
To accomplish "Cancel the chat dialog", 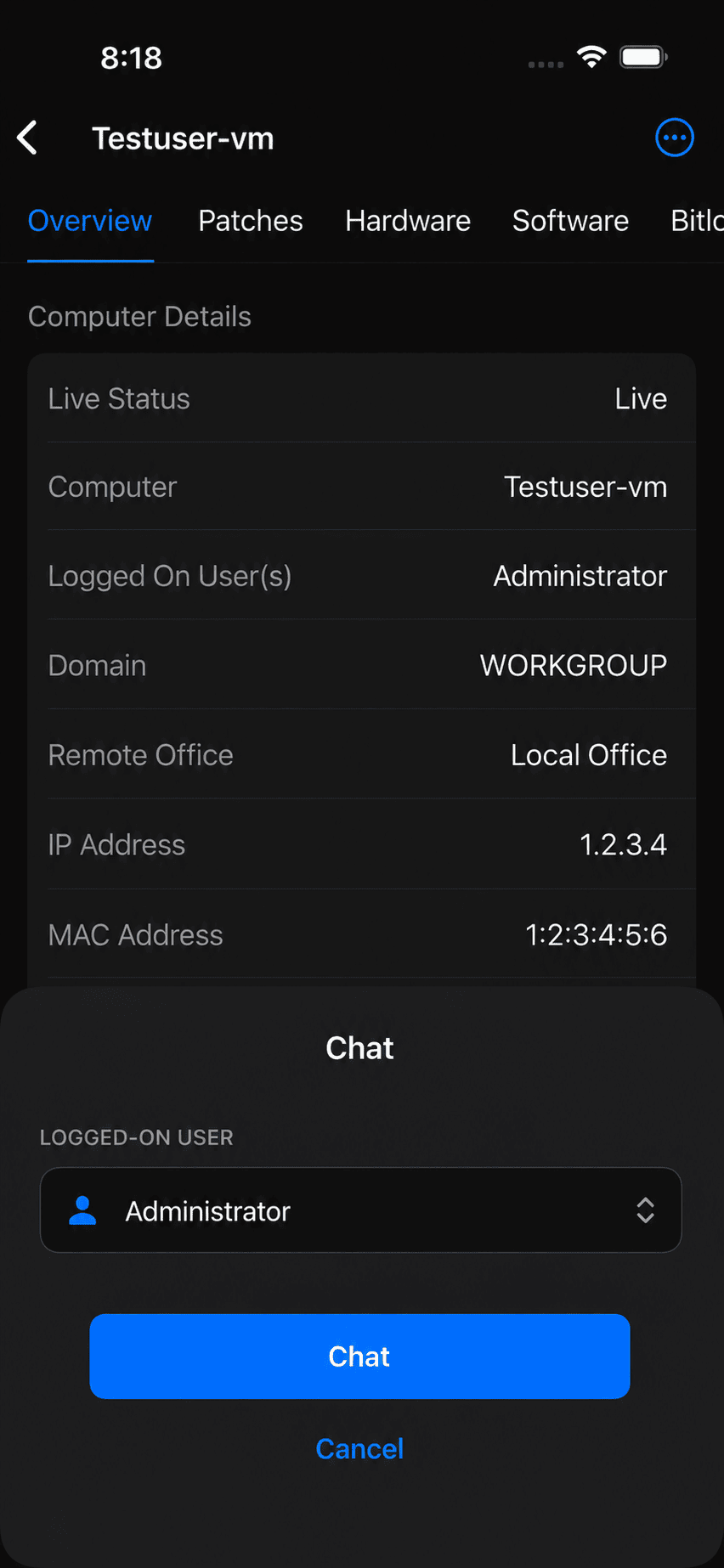I will [359, 1448].
